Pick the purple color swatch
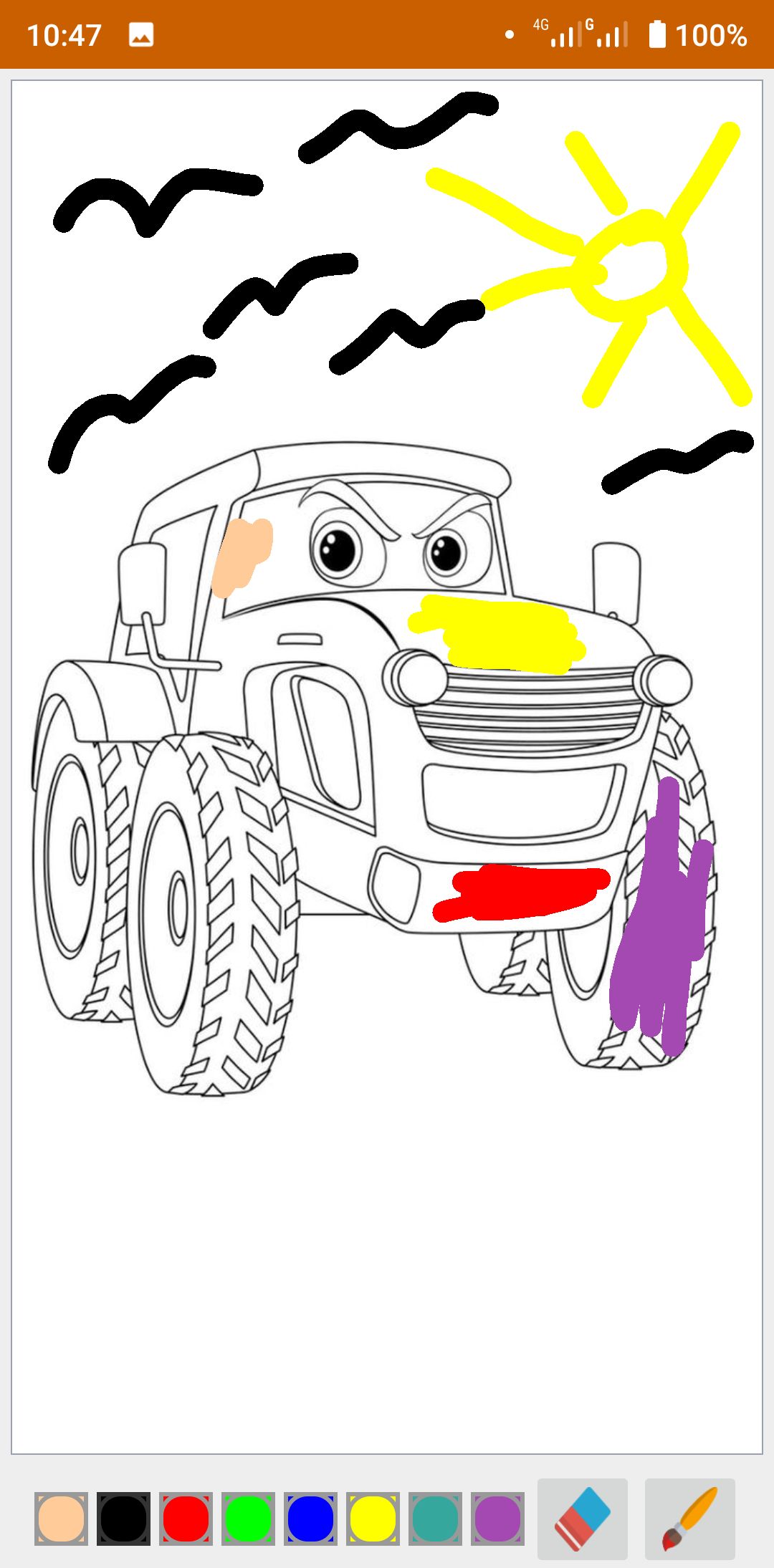774x1568 pixels. [497, 1519]
